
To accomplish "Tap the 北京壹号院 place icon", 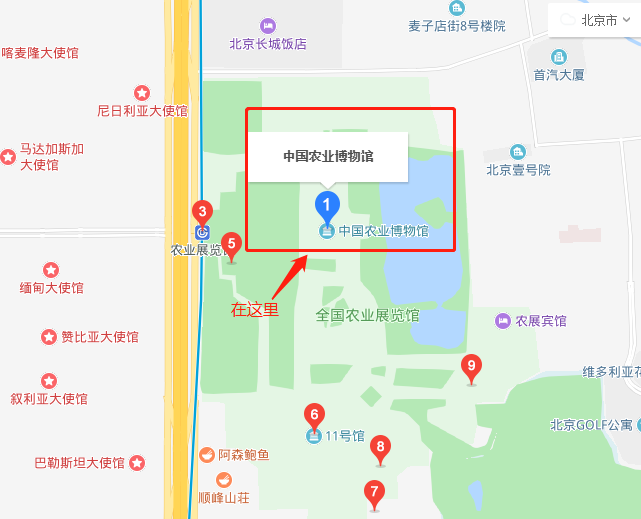I will [x=518, y=152].
